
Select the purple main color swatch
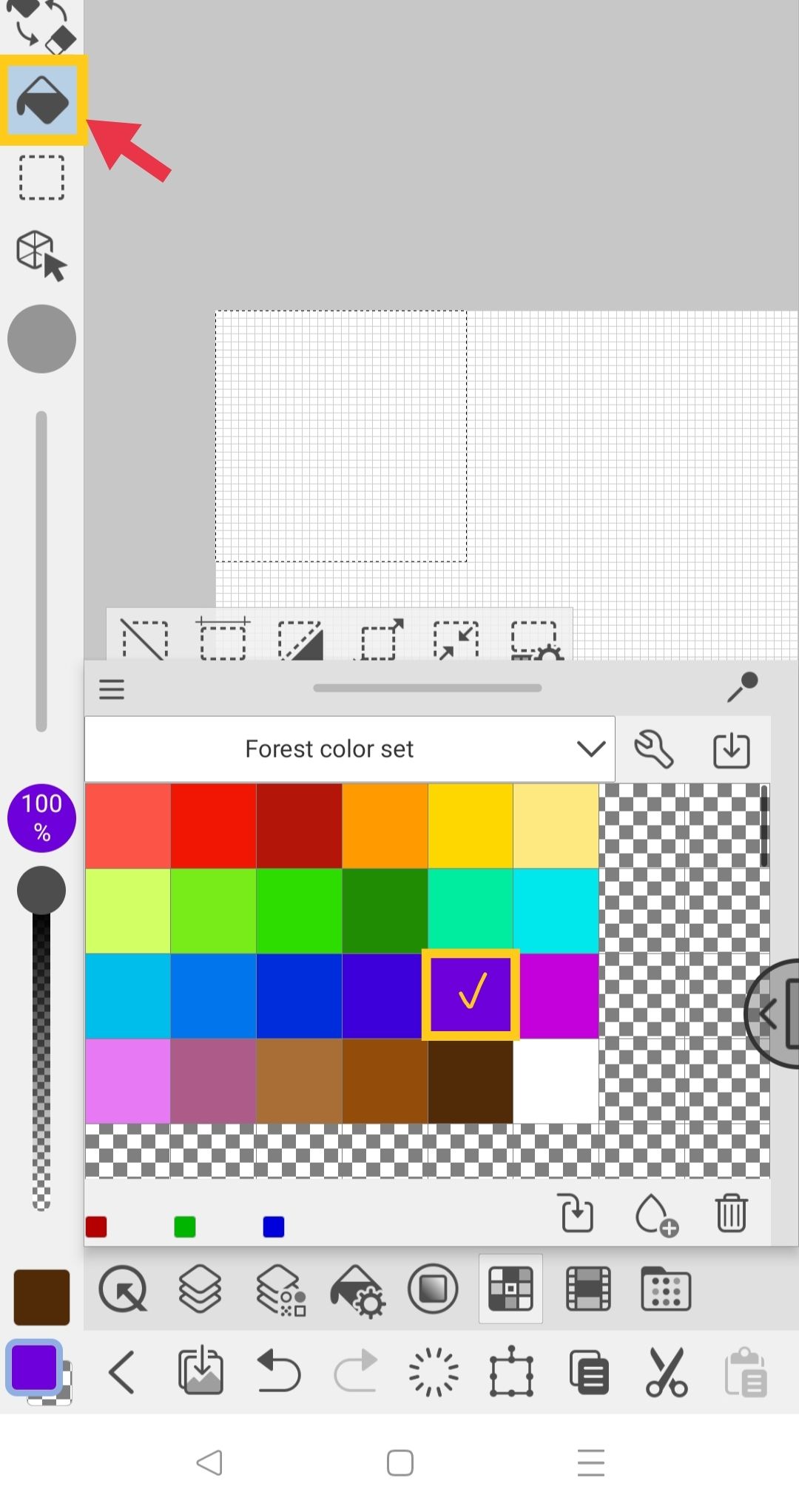[x=33, y=1367]
